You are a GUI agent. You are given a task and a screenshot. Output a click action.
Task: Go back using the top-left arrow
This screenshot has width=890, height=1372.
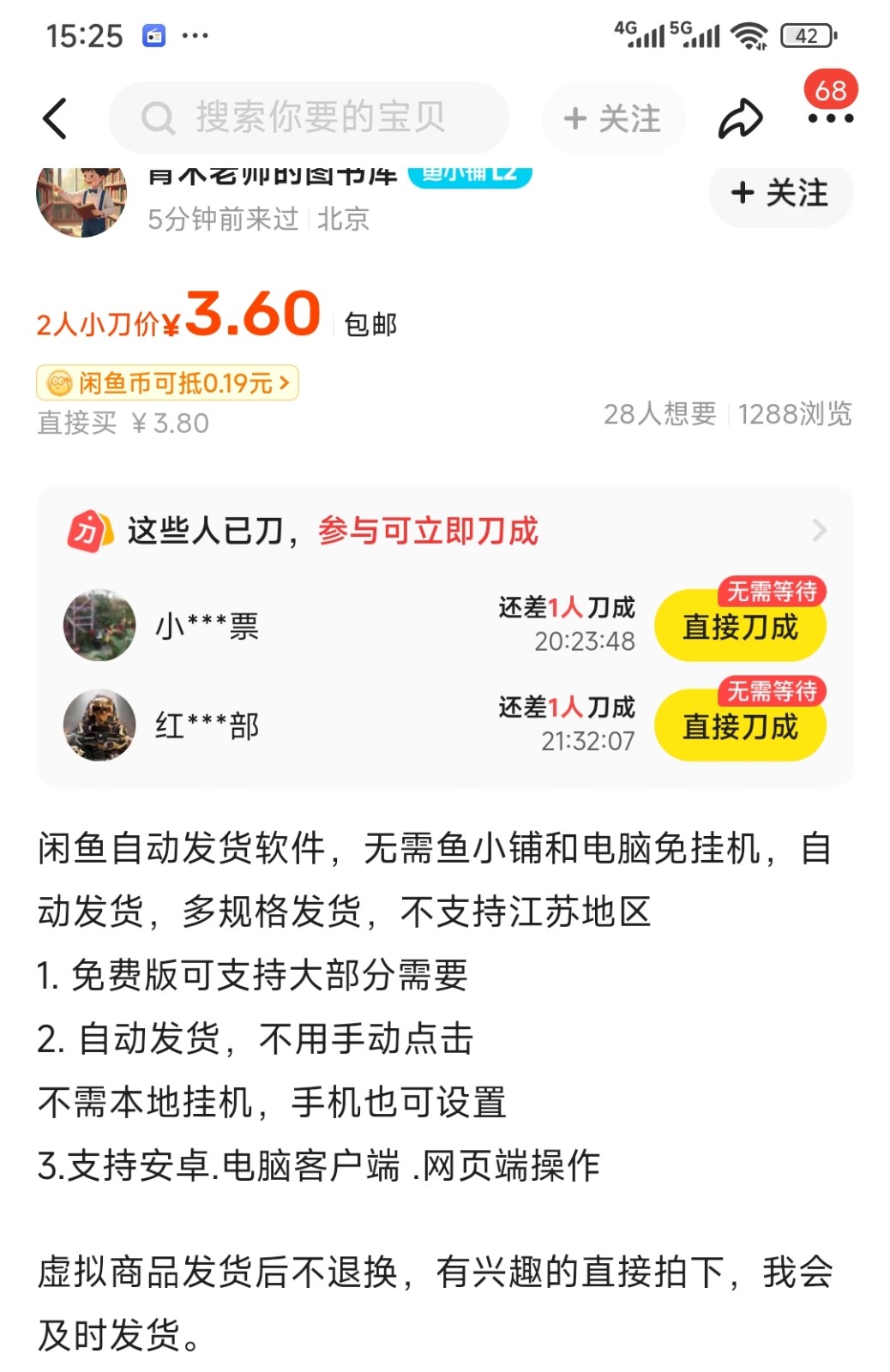click(x=55, y=118)
